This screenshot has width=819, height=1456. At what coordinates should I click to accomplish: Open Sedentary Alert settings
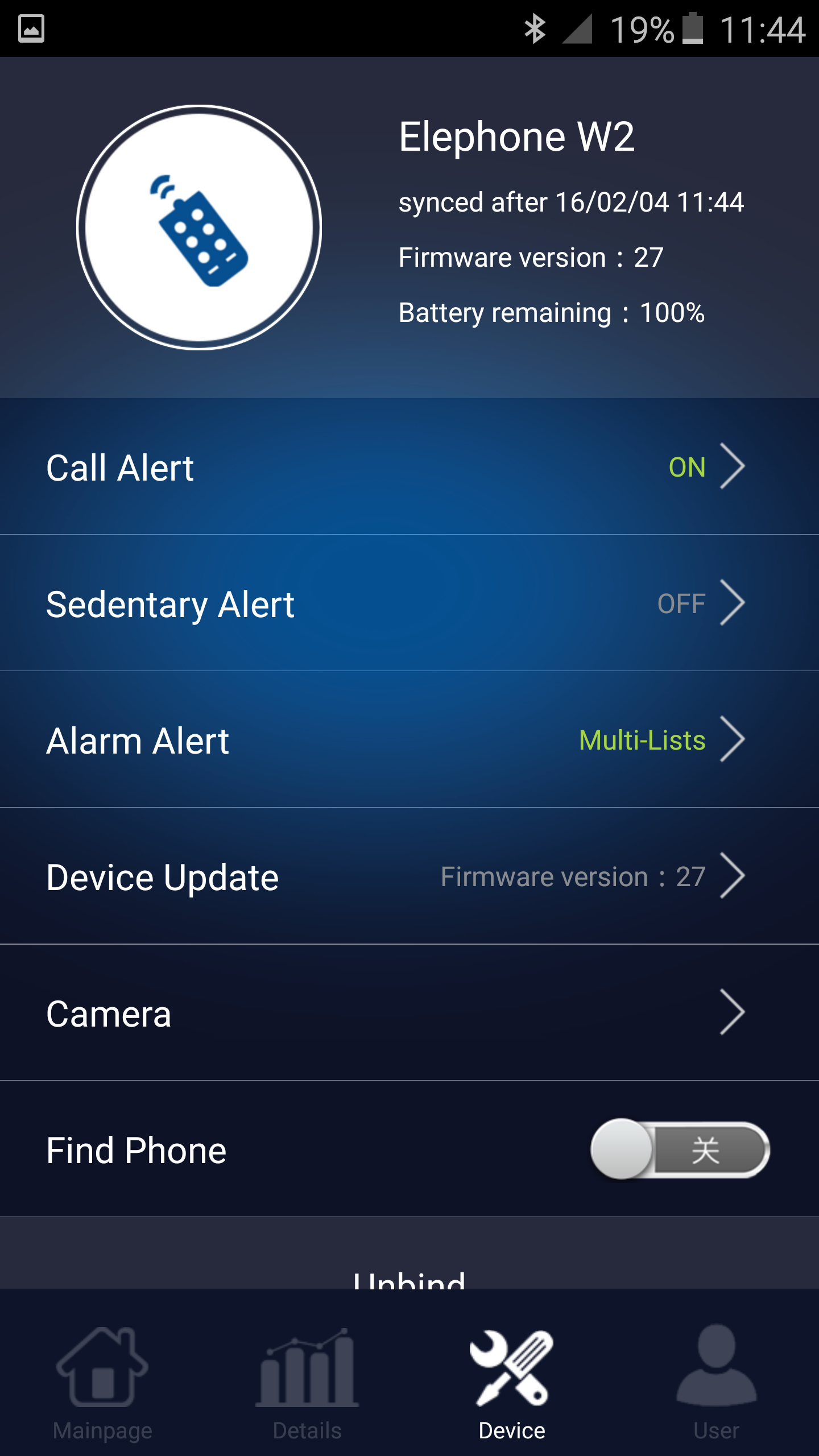coord(409,604)
